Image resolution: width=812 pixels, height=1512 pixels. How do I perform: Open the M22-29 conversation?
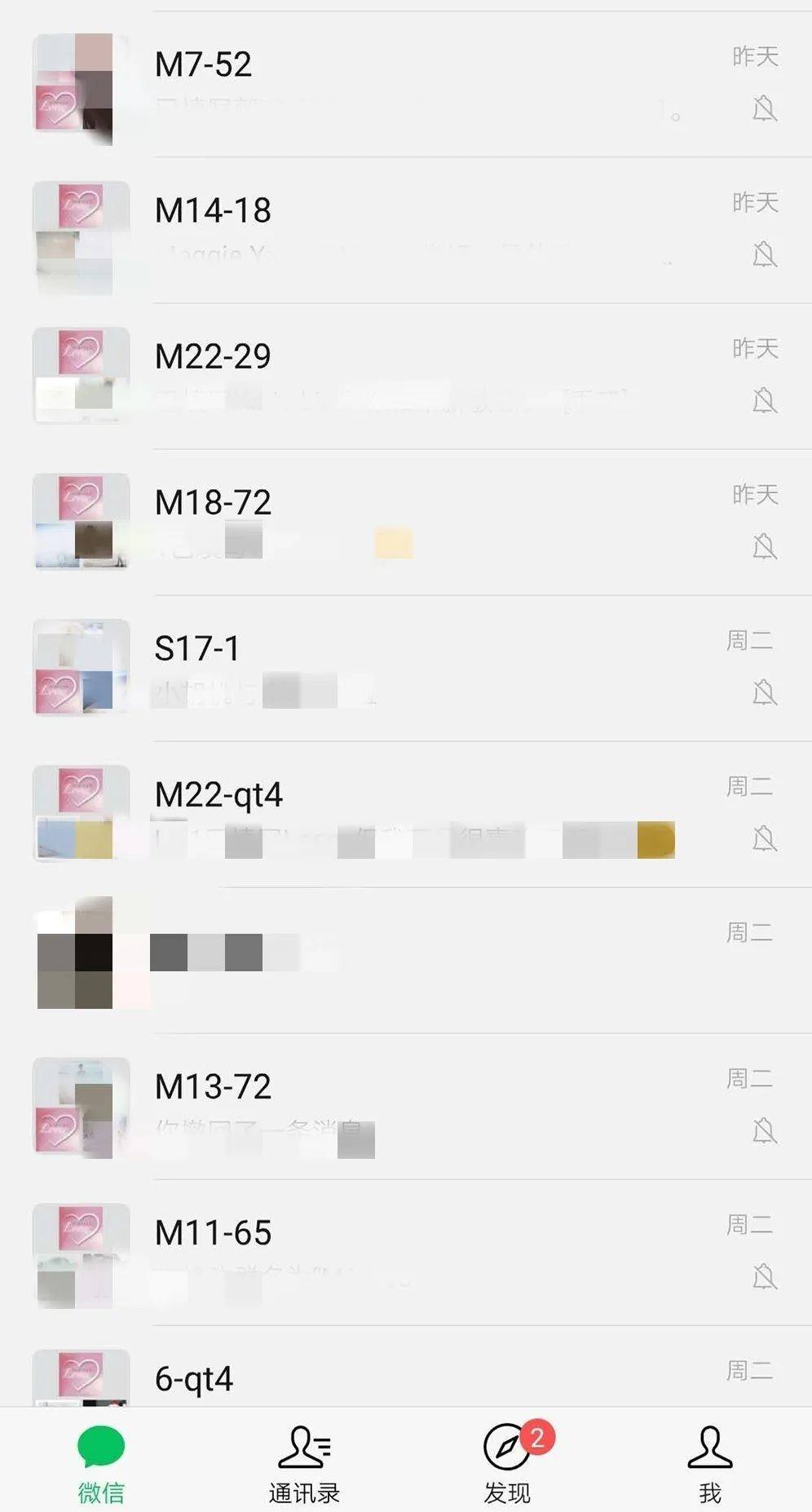point(408,376)
